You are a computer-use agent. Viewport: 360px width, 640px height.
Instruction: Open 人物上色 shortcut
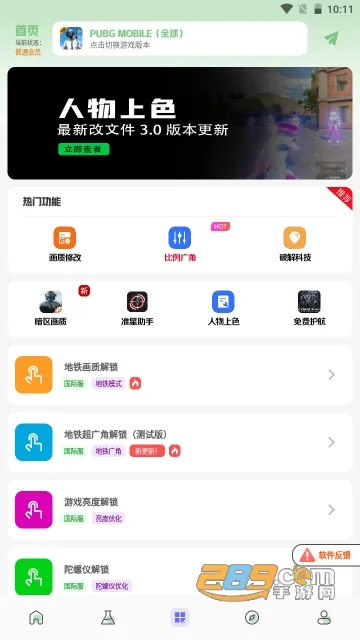pos(223,308)
